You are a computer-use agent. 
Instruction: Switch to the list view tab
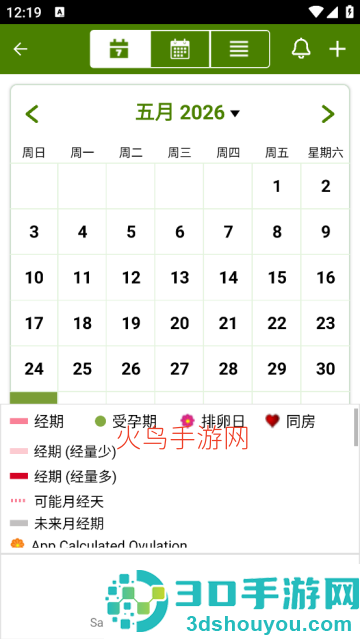[240, 49]
